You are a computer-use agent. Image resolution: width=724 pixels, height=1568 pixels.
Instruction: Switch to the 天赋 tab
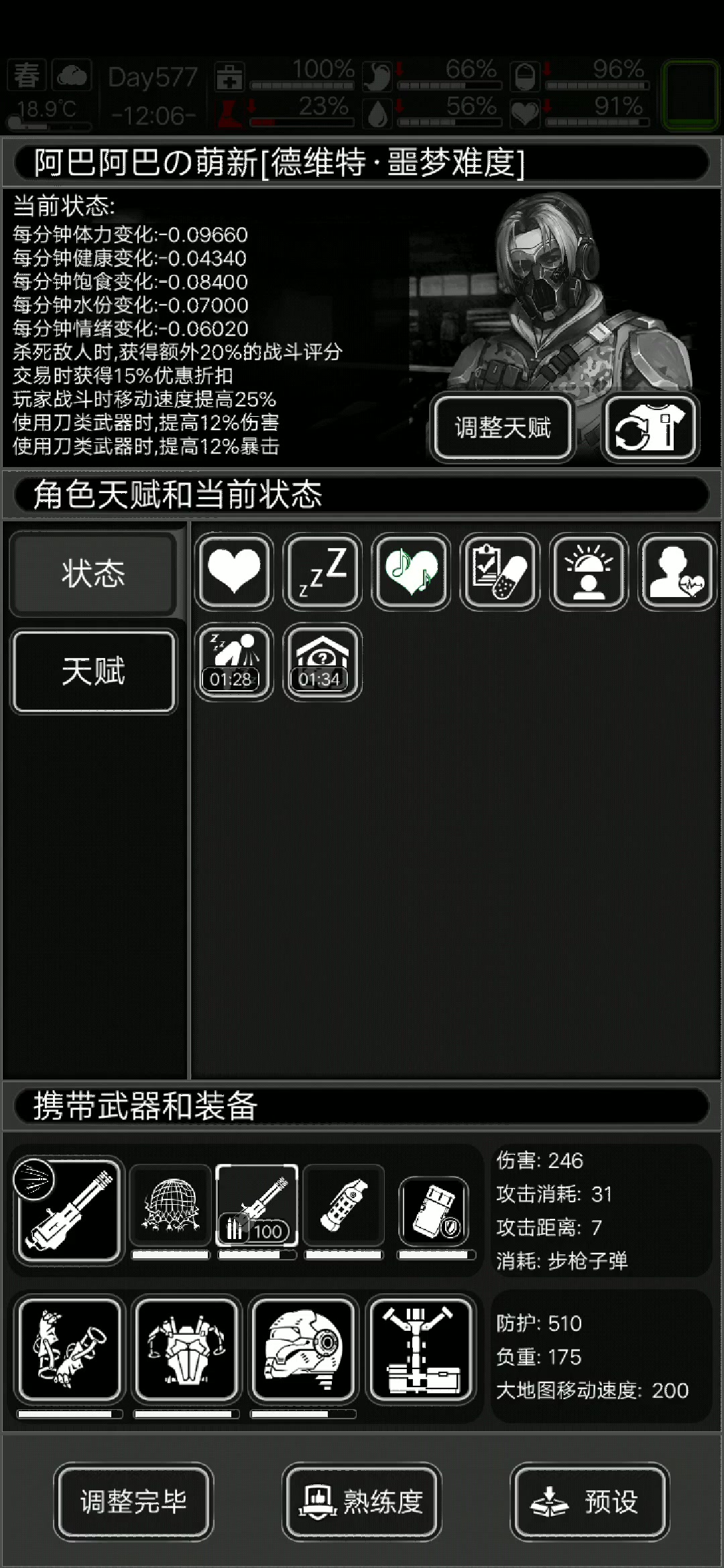[94, 671]
